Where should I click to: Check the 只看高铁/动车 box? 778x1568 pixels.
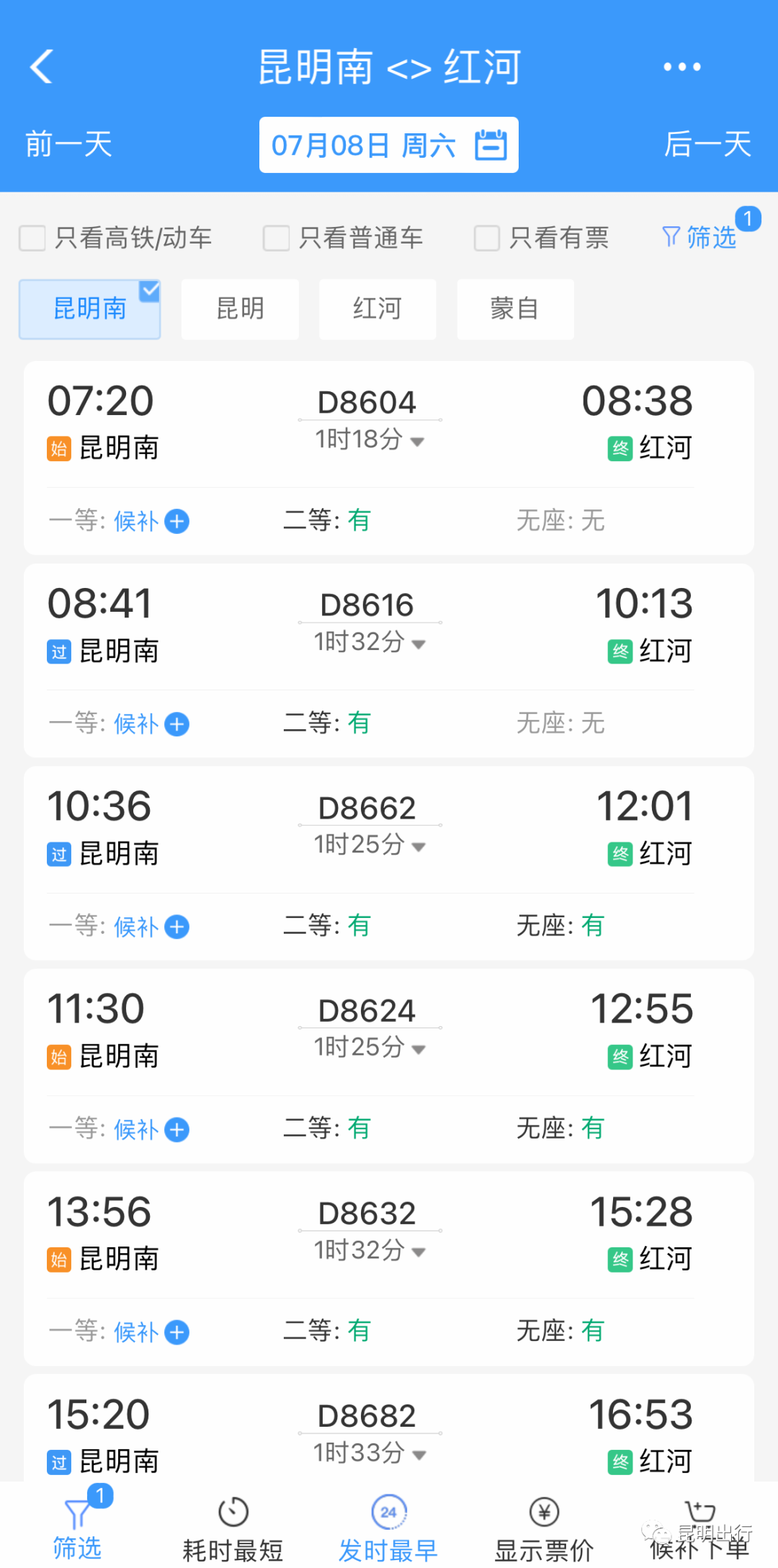pyautogui.click(x=32, y=238)
